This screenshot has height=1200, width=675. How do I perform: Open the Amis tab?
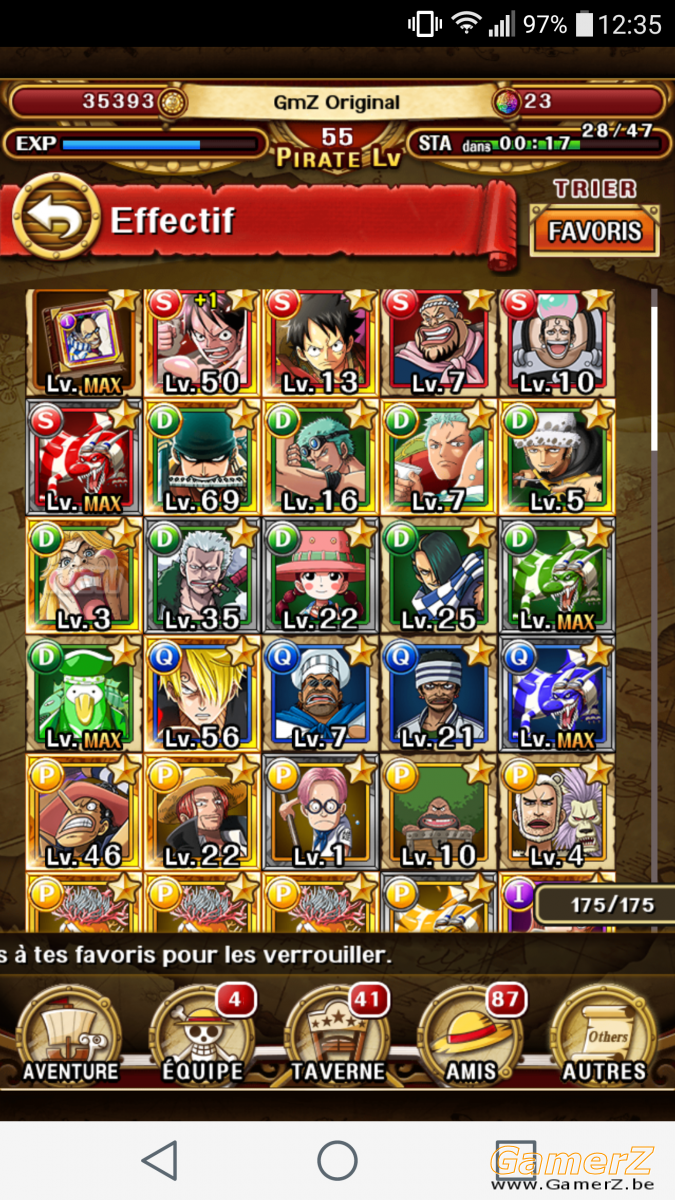click(x=471, y=1036)
